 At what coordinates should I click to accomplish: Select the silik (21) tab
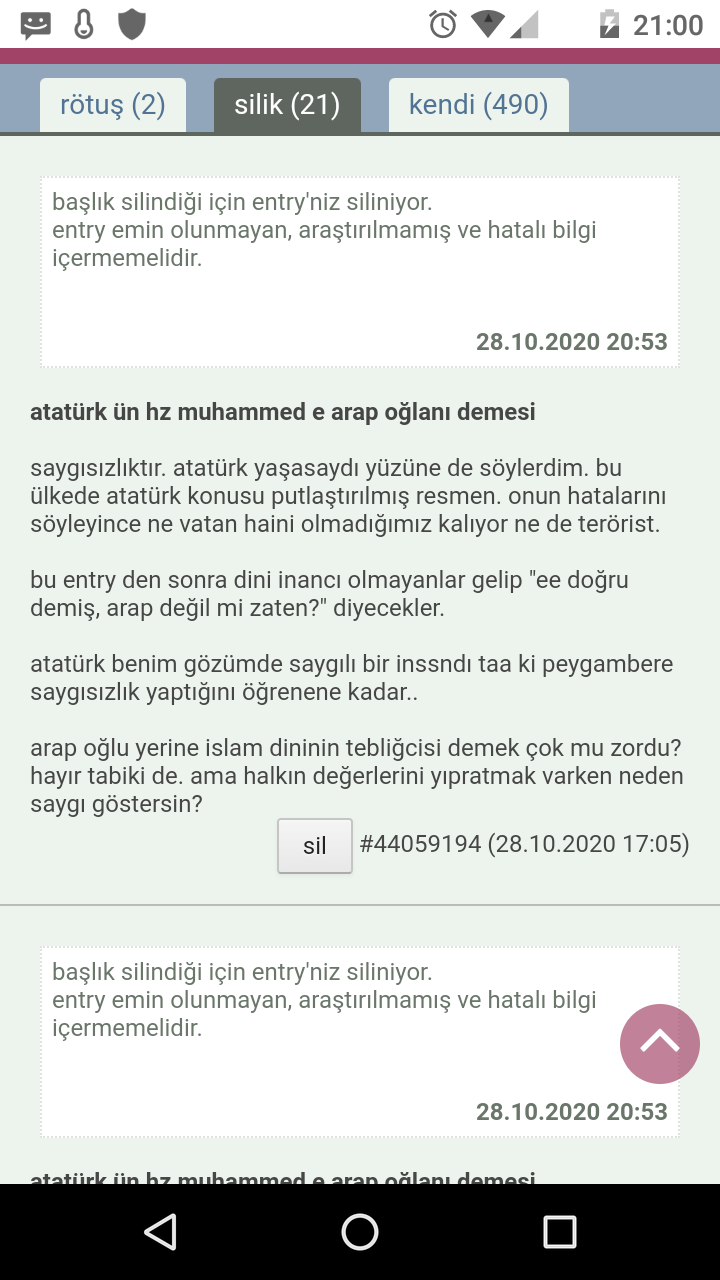287,104
